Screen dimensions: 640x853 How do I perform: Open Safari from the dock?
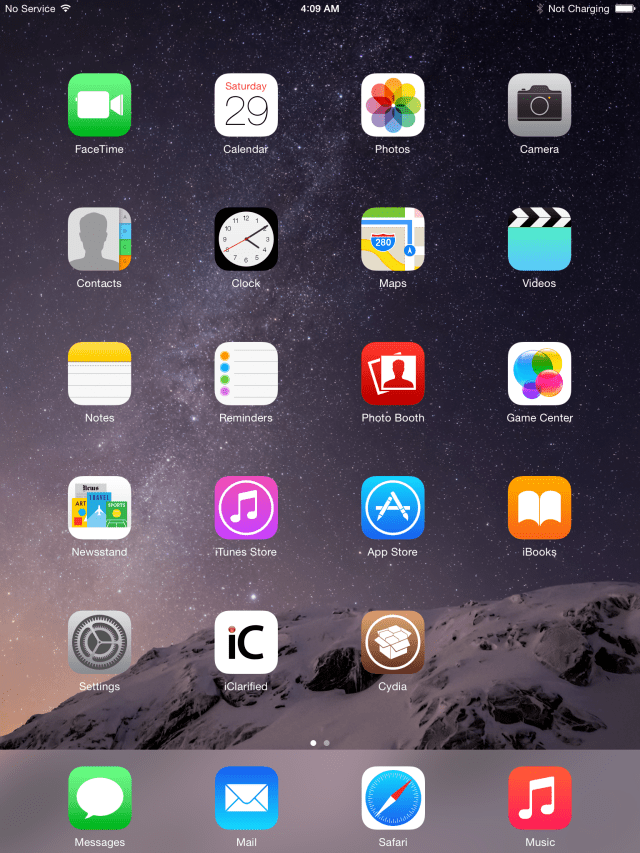pyautogui.click(x=393, y=798)
